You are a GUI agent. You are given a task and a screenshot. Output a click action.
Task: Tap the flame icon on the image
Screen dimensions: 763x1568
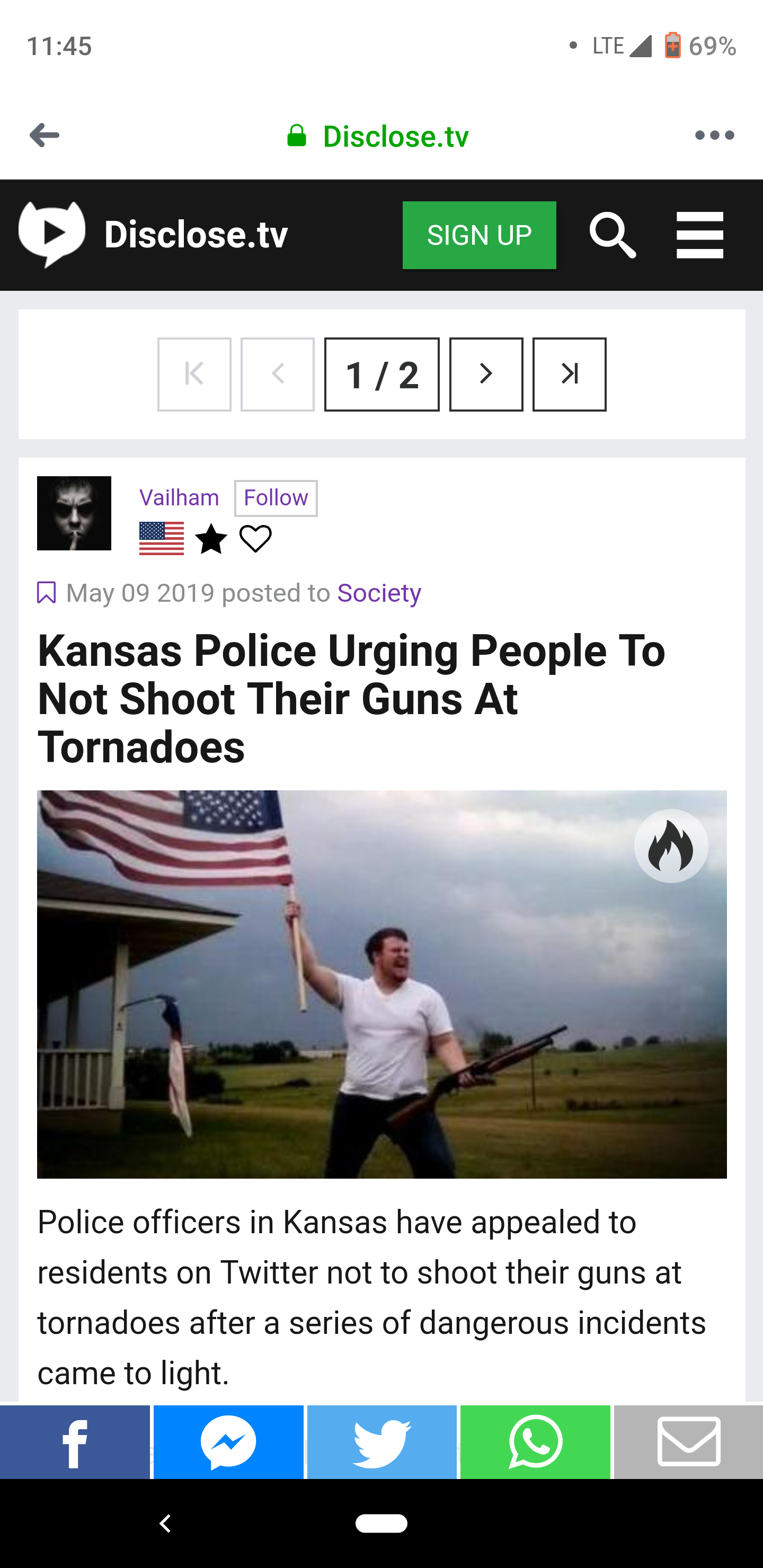[x=670, y=846]
